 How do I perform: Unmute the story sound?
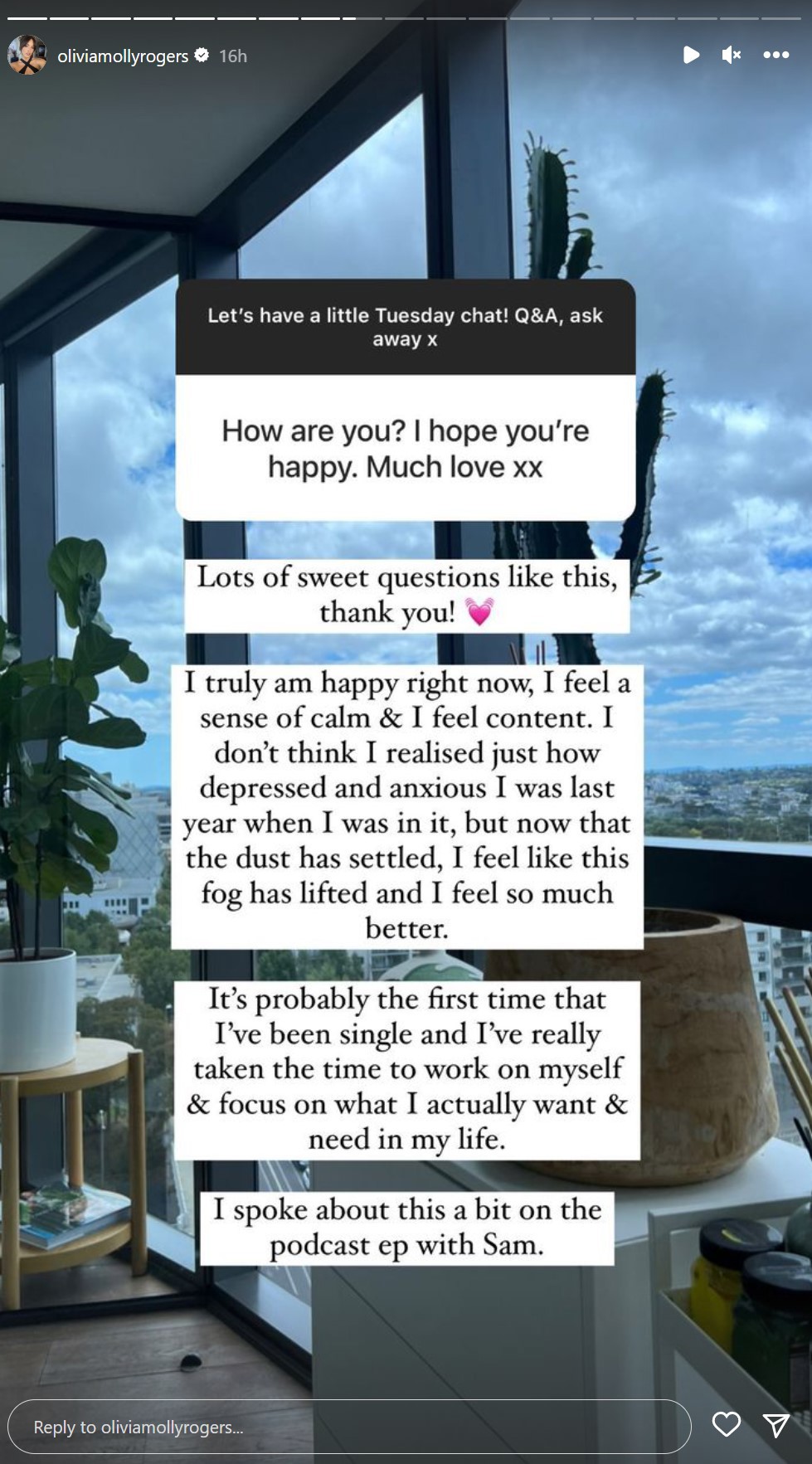[x=731, y=55]
